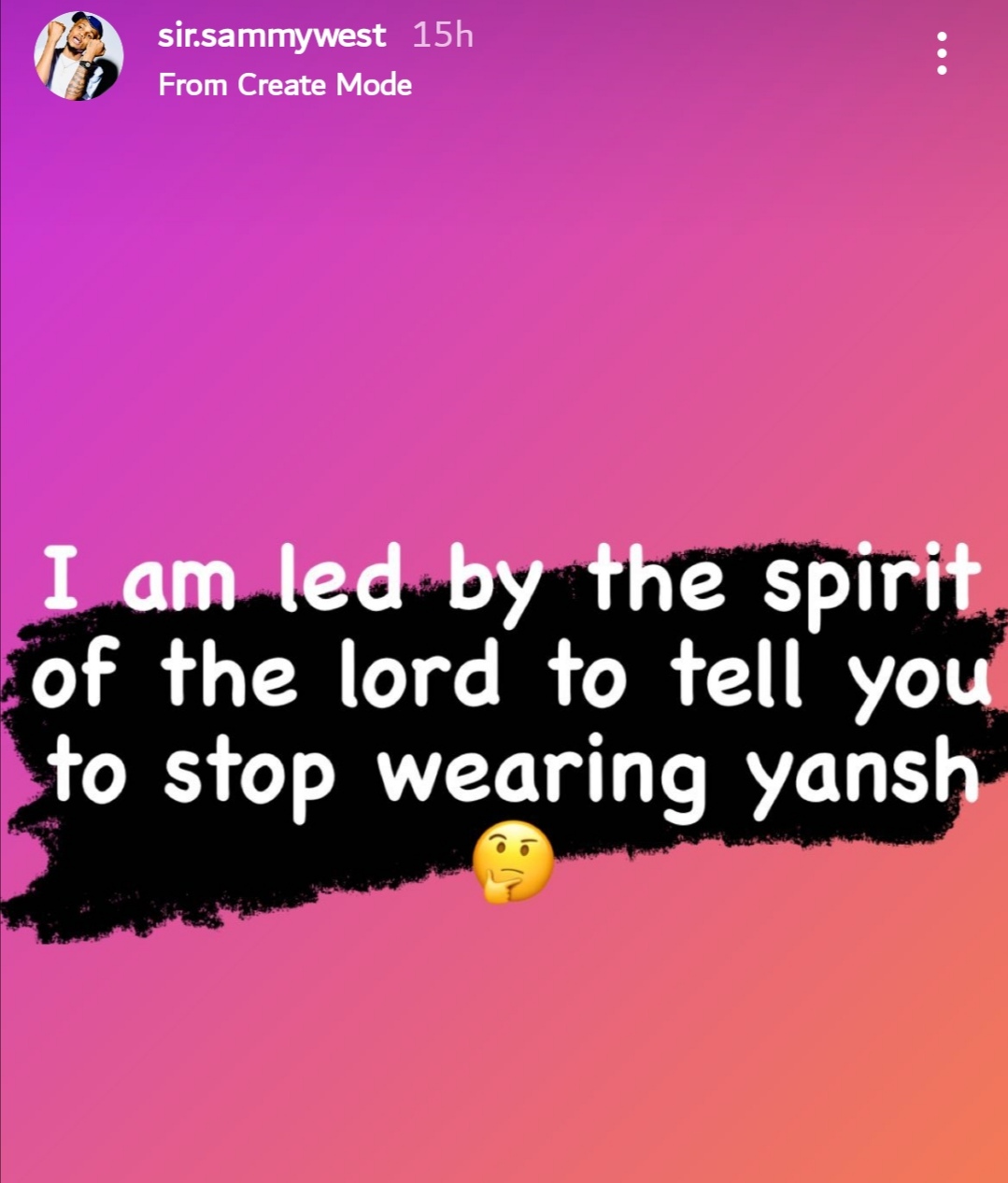Open sir.sammywest's profile picture
Image resolution: width=1008 pixels, height=1183 pixels.
[78, 56]
